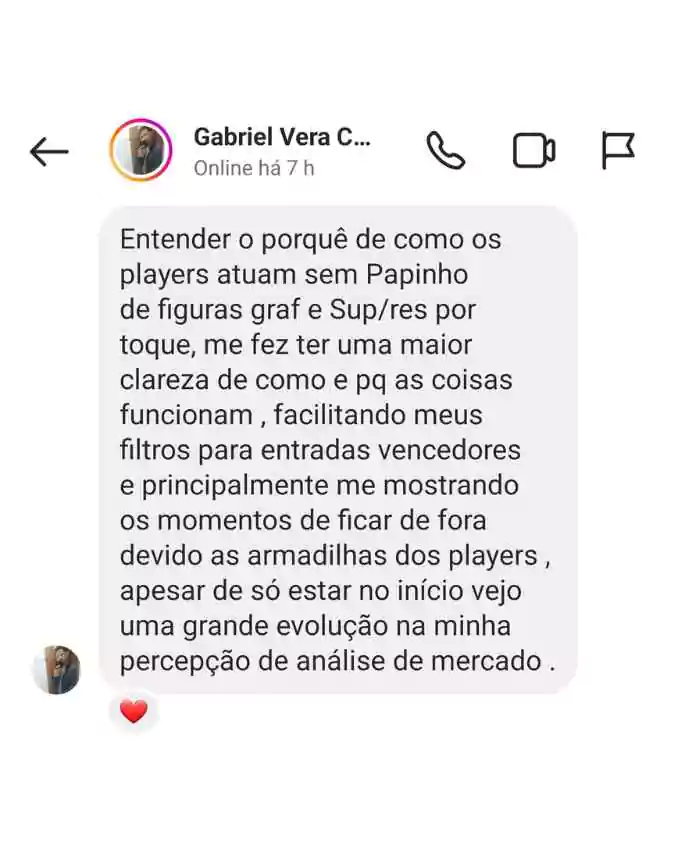Open Gabriel Vera's profile picture story
Viewport: 675px width, 844px height.
141,151
